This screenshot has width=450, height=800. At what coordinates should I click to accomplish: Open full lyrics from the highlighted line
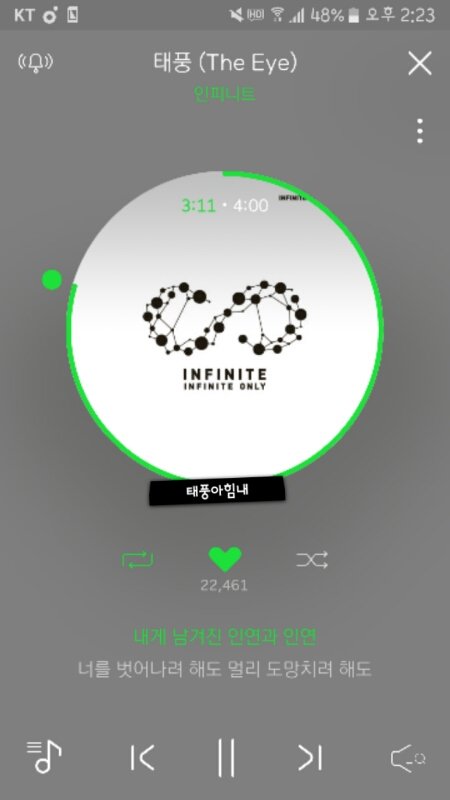pos(225,636)
